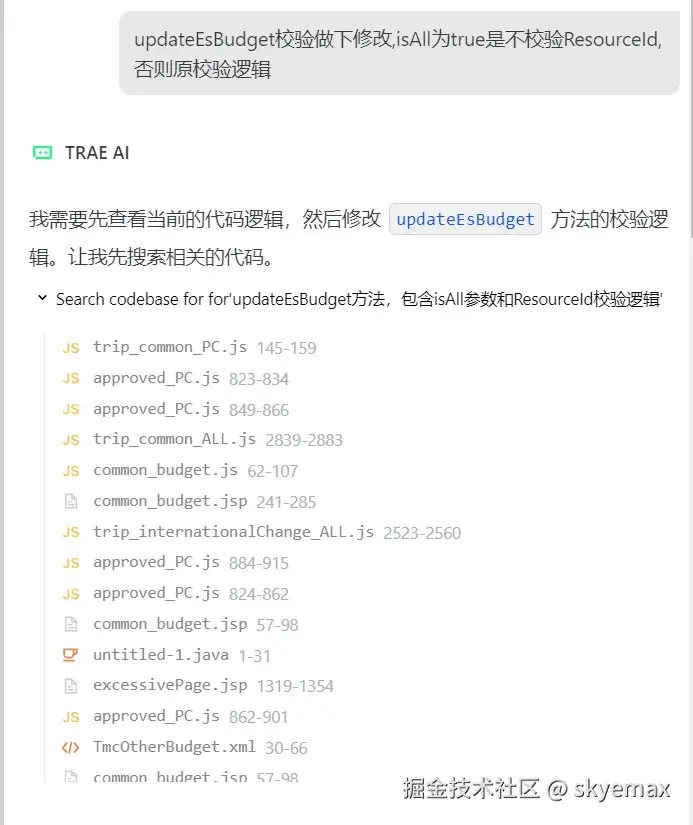Open approved_PC.js result at lines 884-915
The image size is (693, 825).
coord(156,563)
